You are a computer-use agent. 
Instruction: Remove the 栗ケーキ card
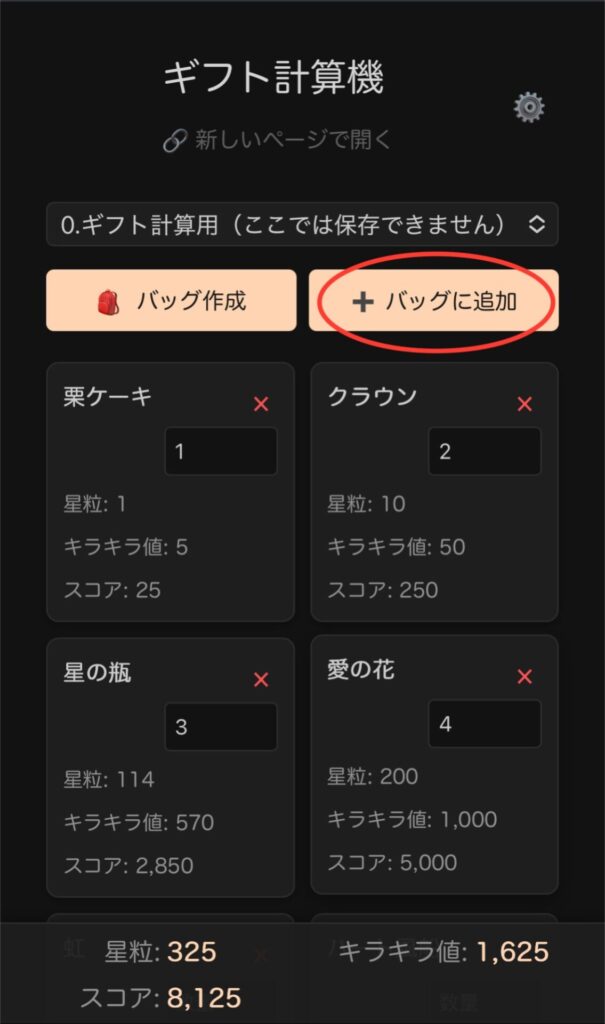pyautogui.click(x=261, y=404)
